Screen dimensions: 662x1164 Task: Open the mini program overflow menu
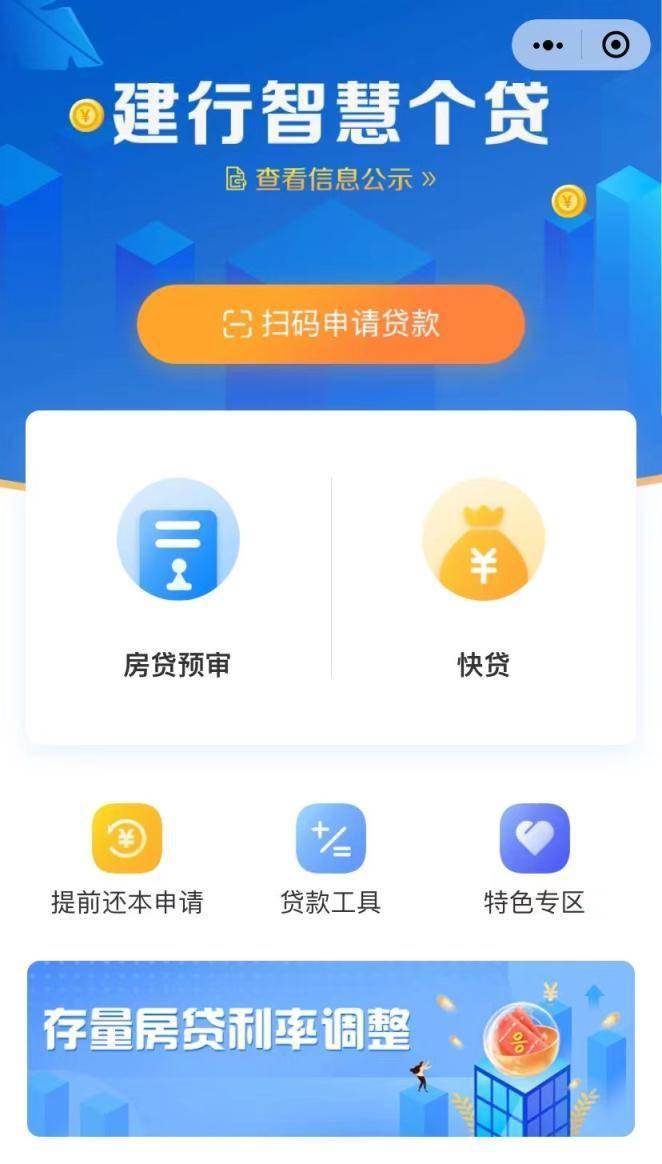click(549, 45)
